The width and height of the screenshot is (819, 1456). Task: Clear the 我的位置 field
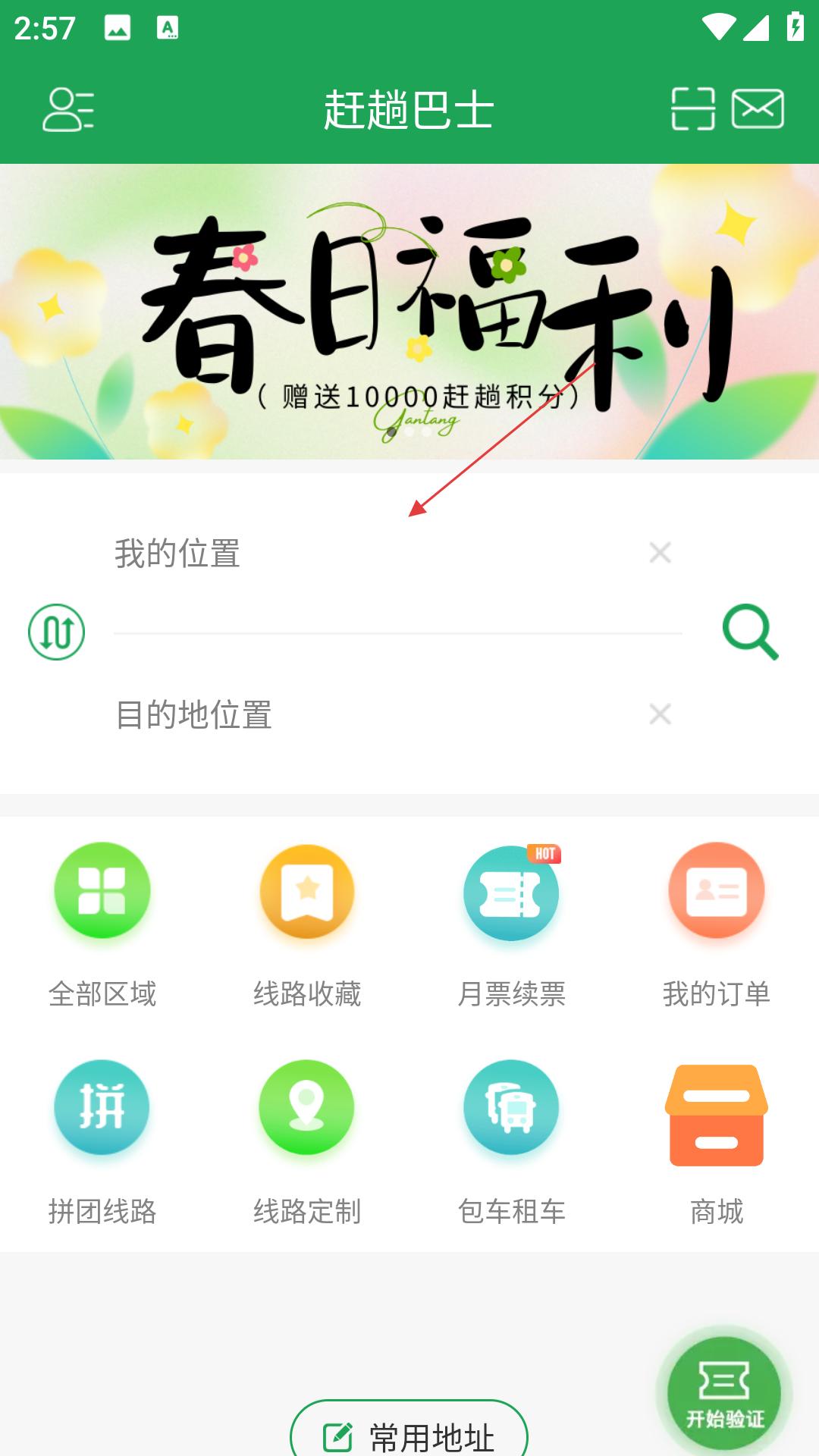tap(660, 553)
